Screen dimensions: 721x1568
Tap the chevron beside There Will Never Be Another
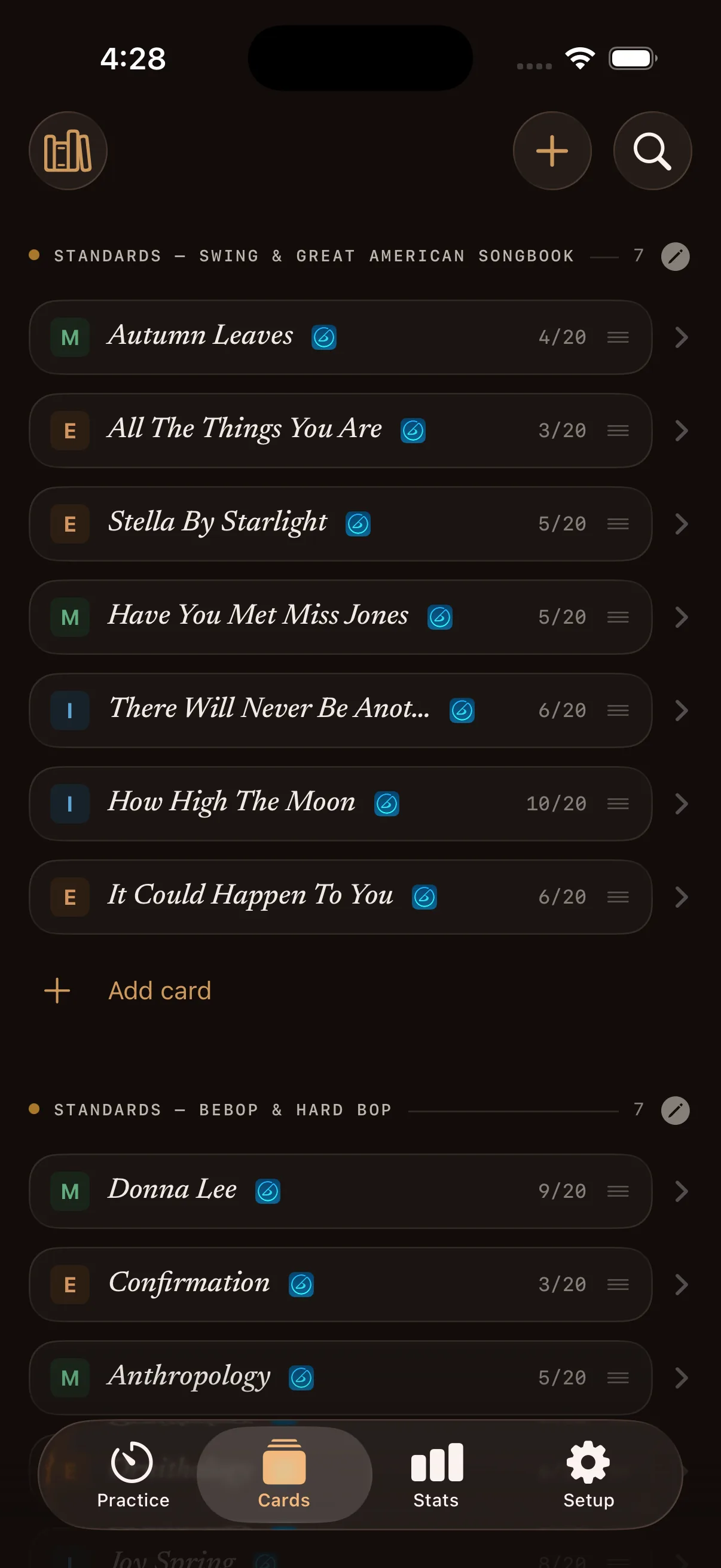(682, 710)
